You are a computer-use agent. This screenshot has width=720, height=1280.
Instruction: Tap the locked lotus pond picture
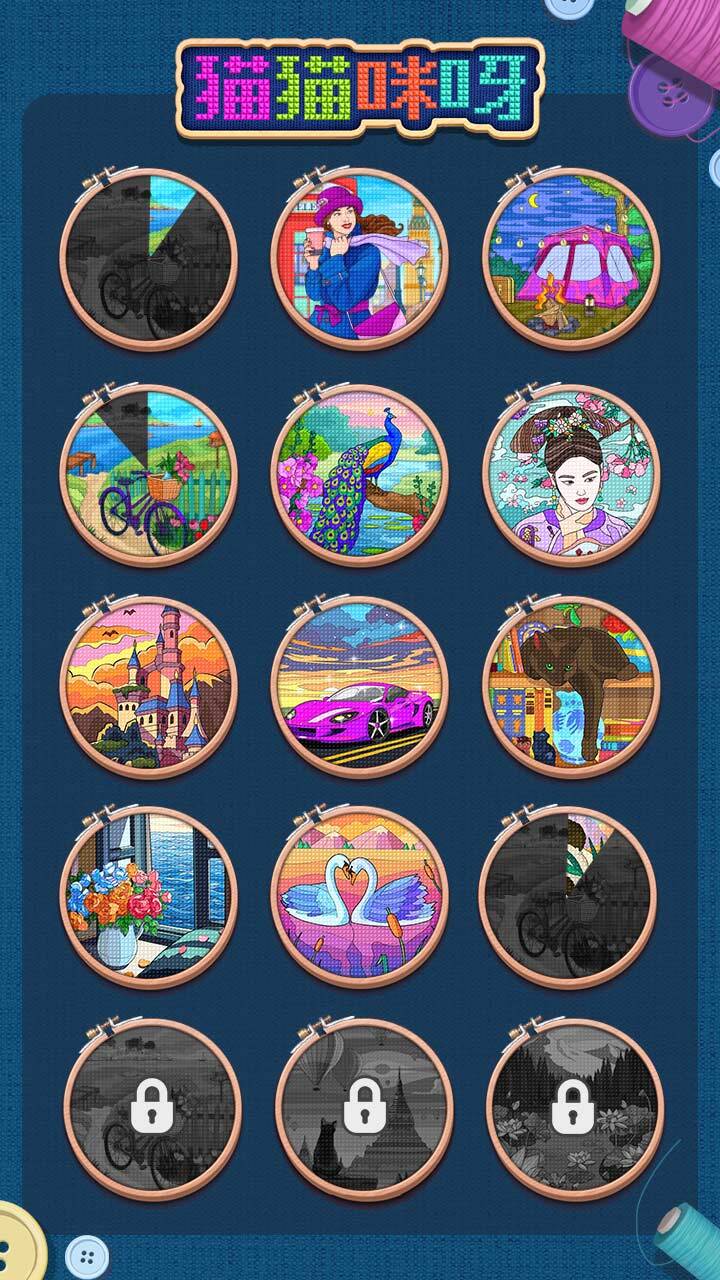(x=574, y=1108)
